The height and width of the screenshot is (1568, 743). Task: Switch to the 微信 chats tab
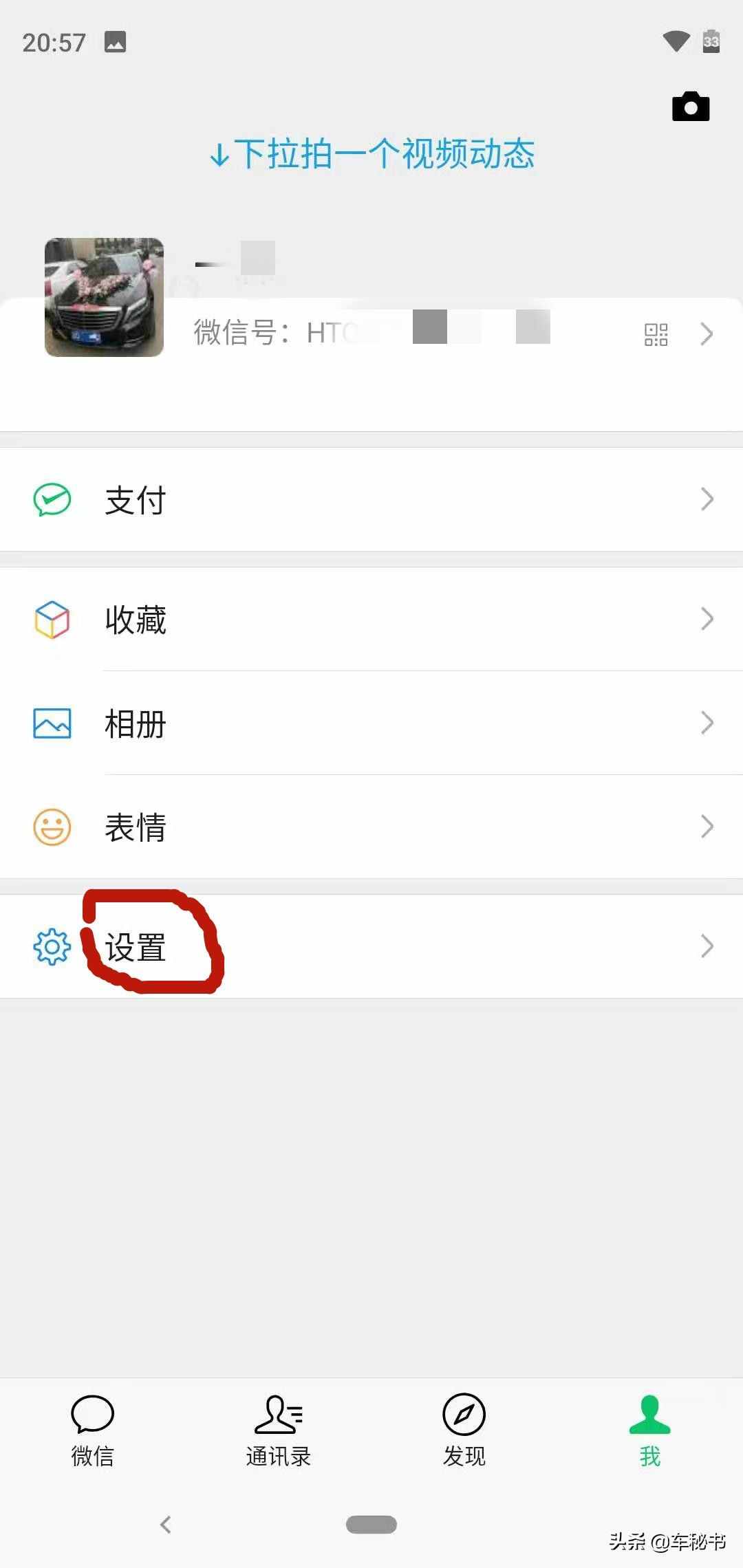(x=92, y=1430)
